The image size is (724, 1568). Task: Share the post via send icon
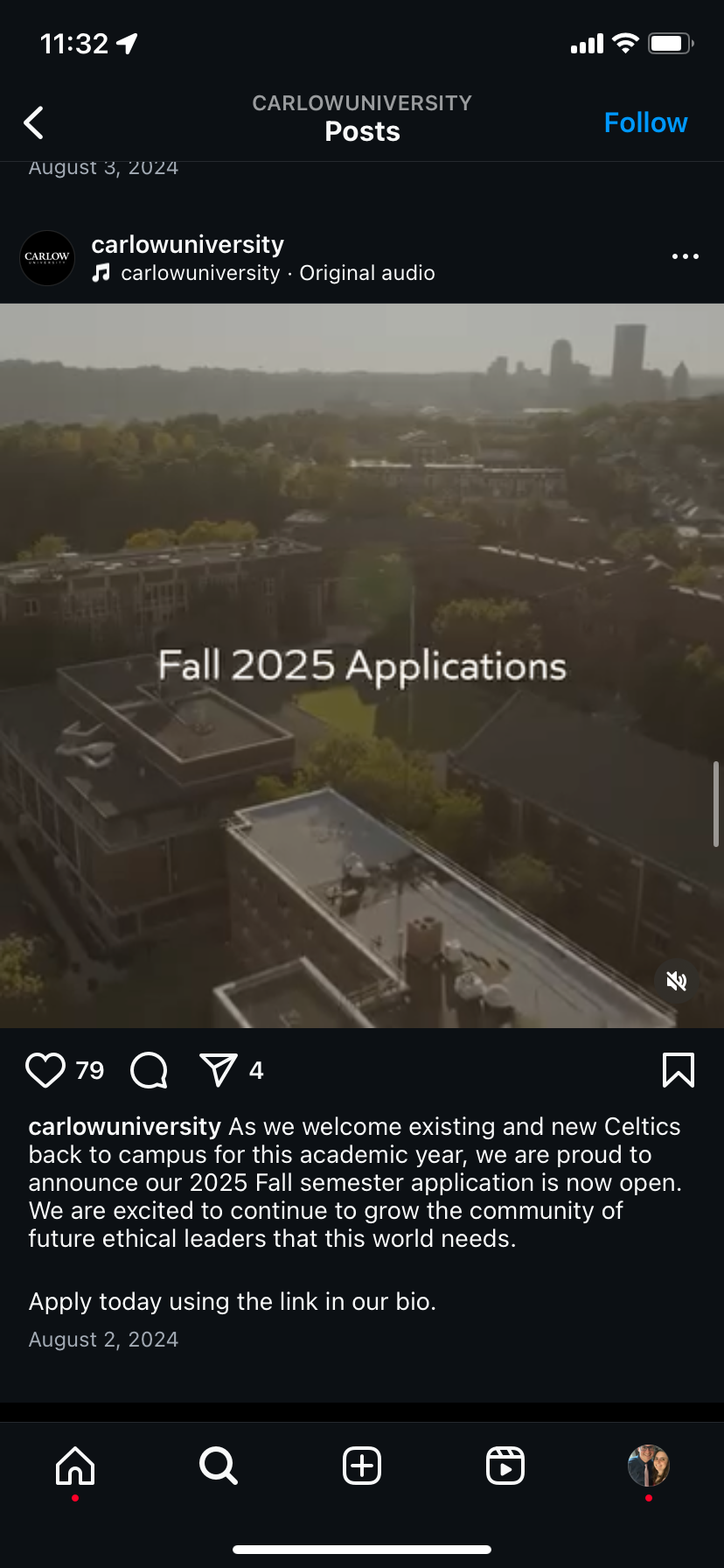(x=218, y=1070)
